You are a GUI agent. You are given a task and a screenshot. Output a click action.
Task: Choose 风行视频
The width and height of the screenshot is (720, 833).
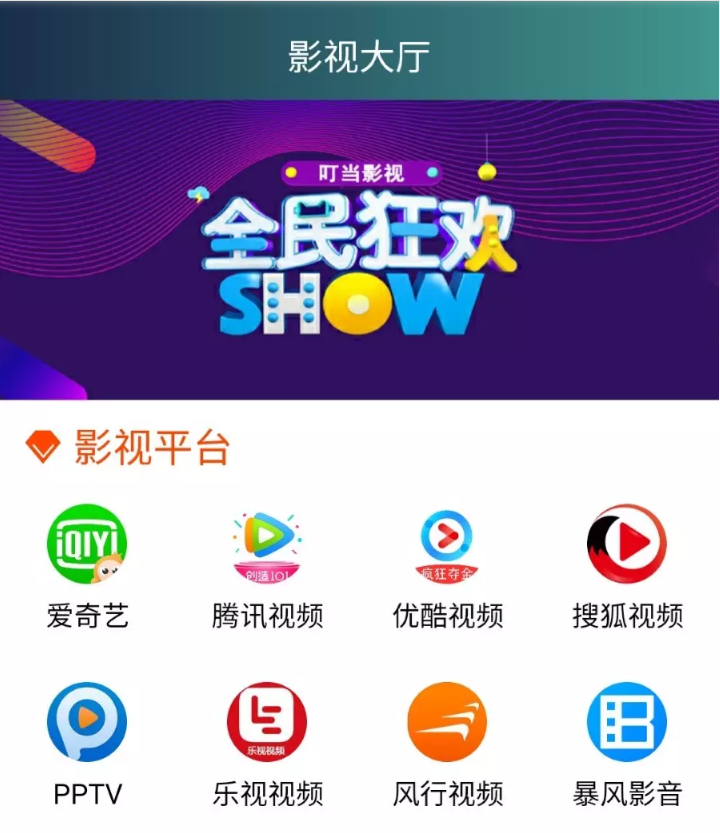point(447,722)
